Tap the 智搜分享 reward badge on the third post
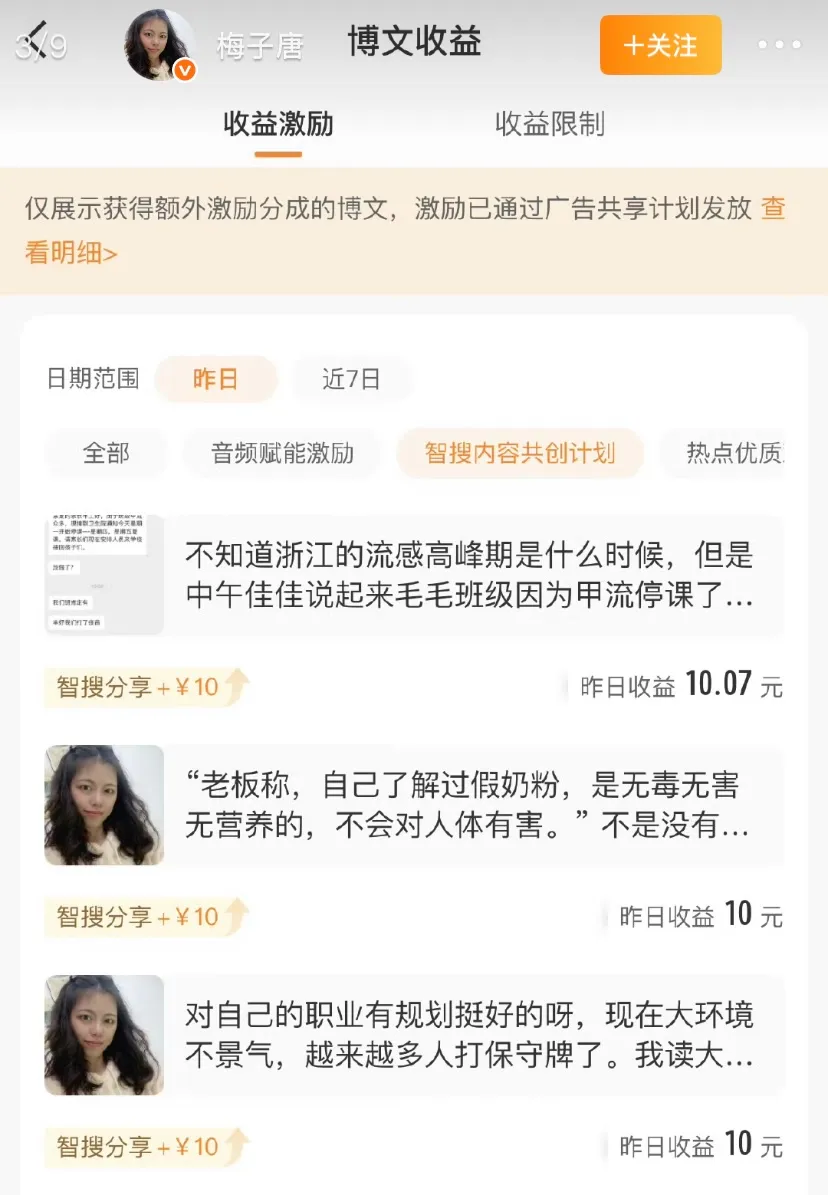This screenshot has width=828, height=1195. pos(133,1147)
